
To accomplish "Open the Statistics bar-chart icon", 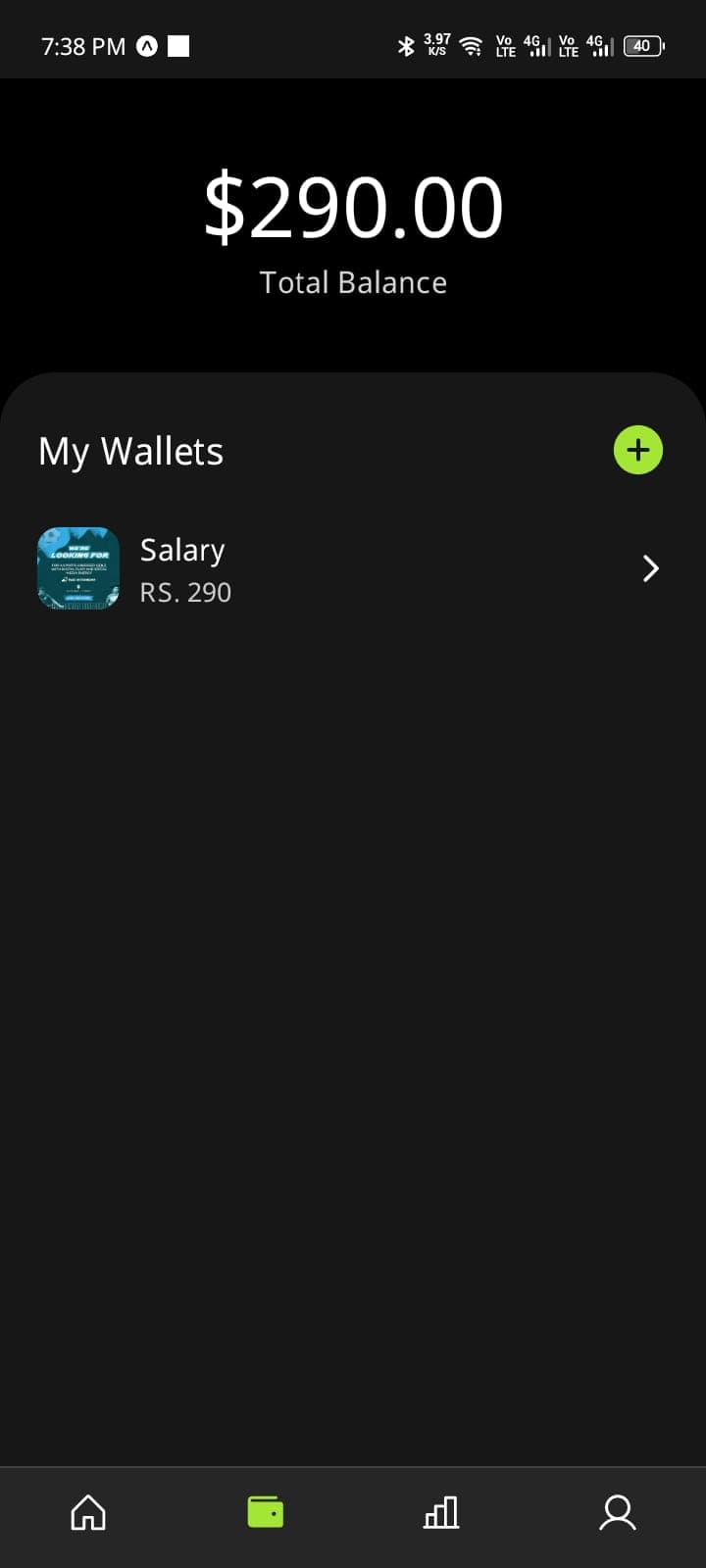I will pyautogui.click(x=440, y=1512).
